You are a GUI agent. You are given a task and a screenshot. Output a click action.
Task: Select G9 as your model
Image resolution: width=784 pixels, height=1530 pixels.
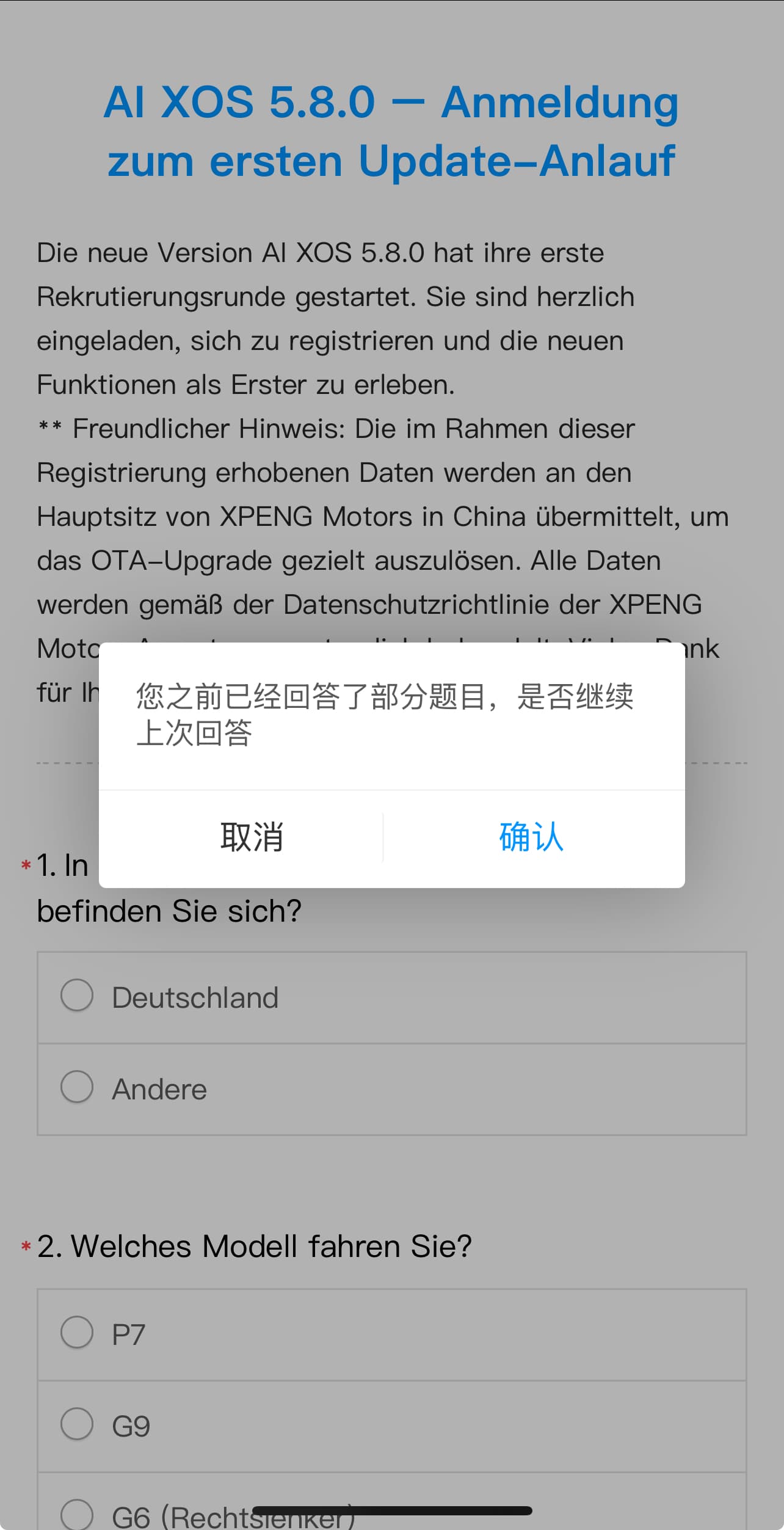coord(78,1425)
